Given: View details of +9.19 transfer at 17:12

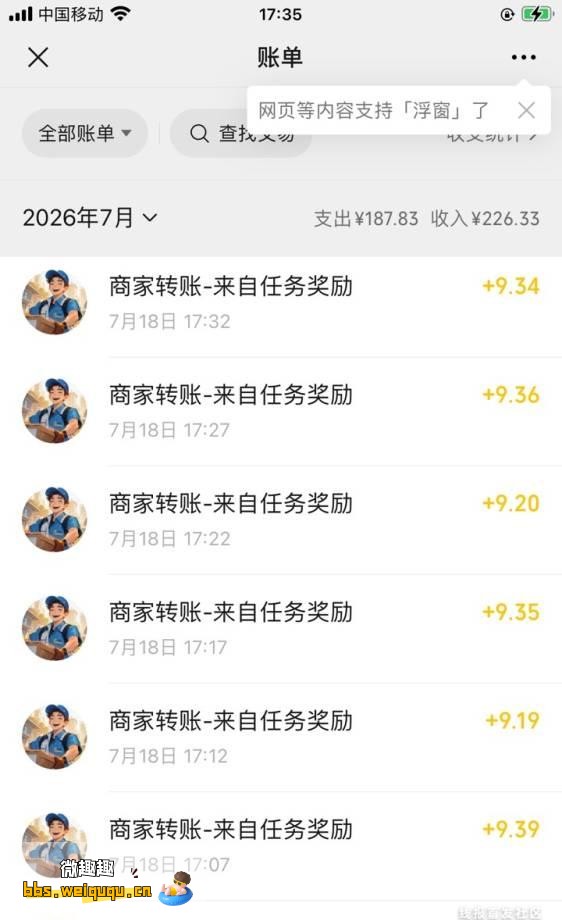Looking at the screenshot, I should click(281, 737).
